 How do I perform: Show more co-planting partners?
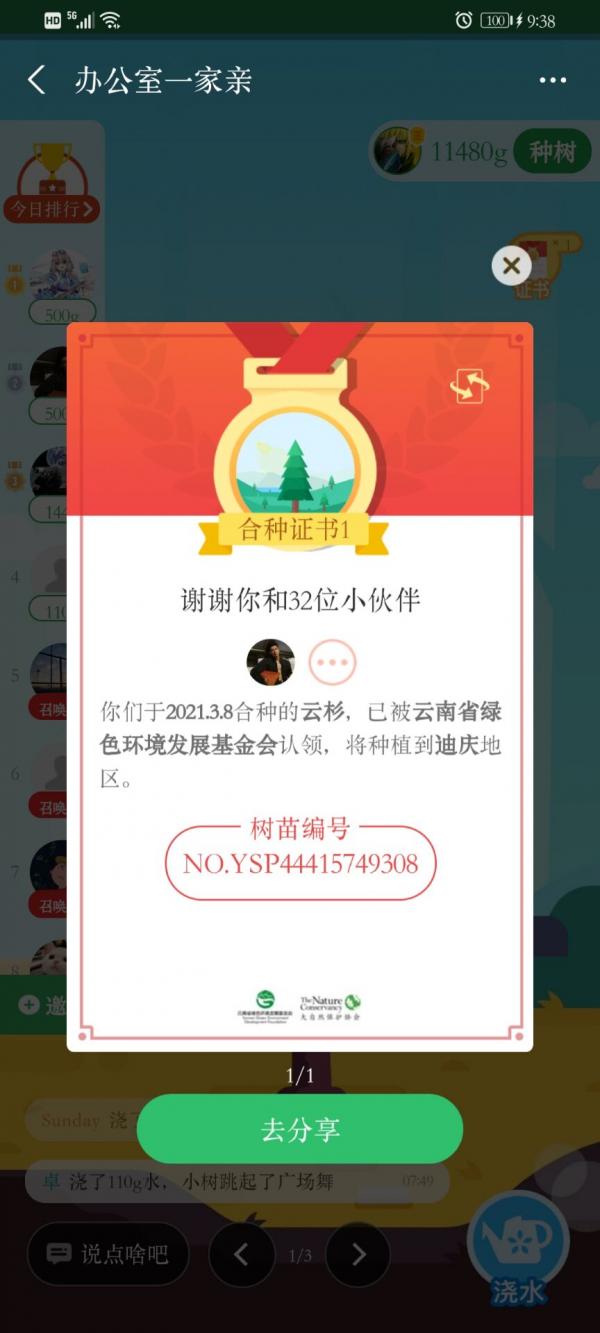coord(332,662)
